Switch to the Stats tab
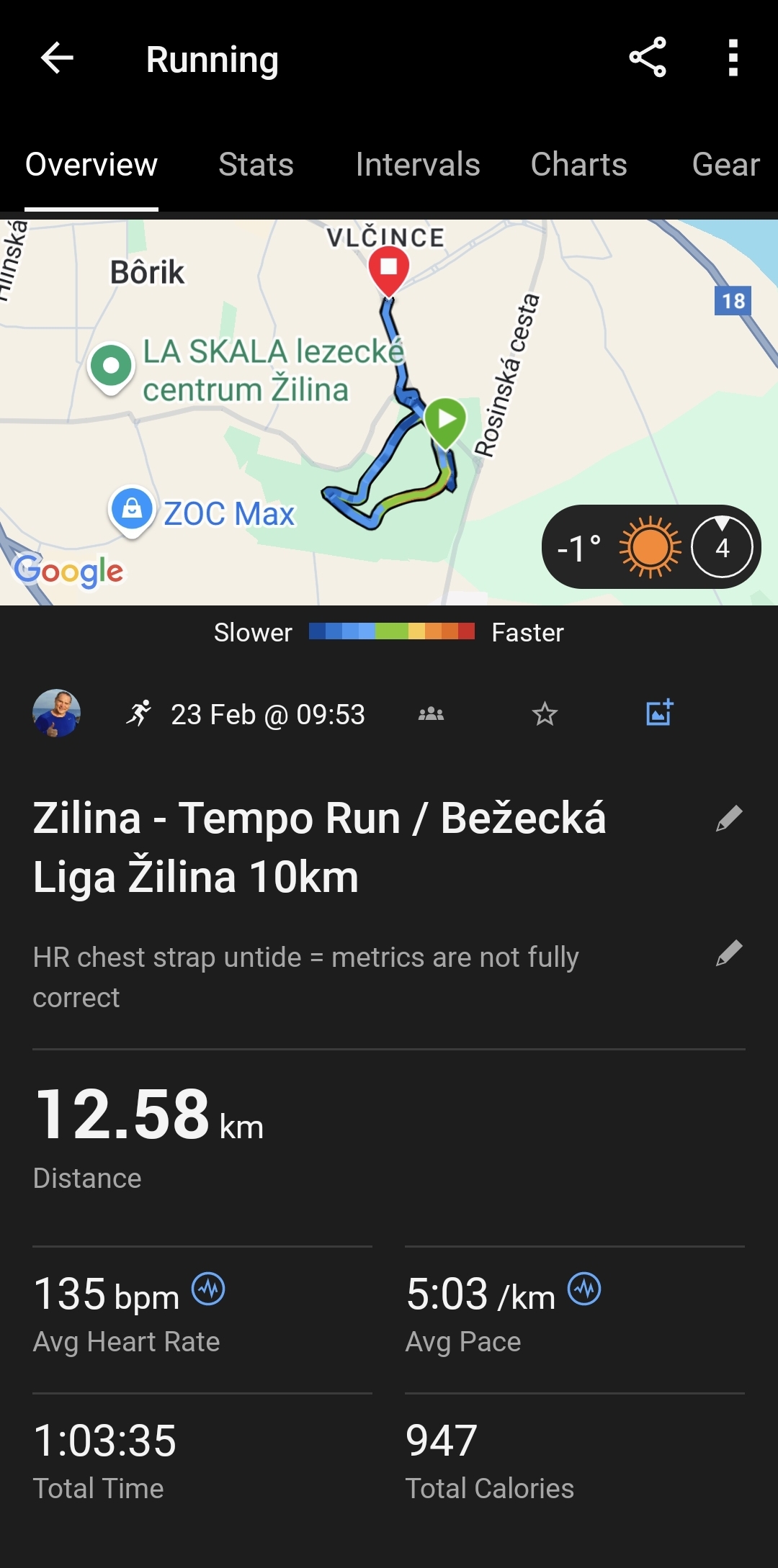778x1568 pixels. (256, 164)
